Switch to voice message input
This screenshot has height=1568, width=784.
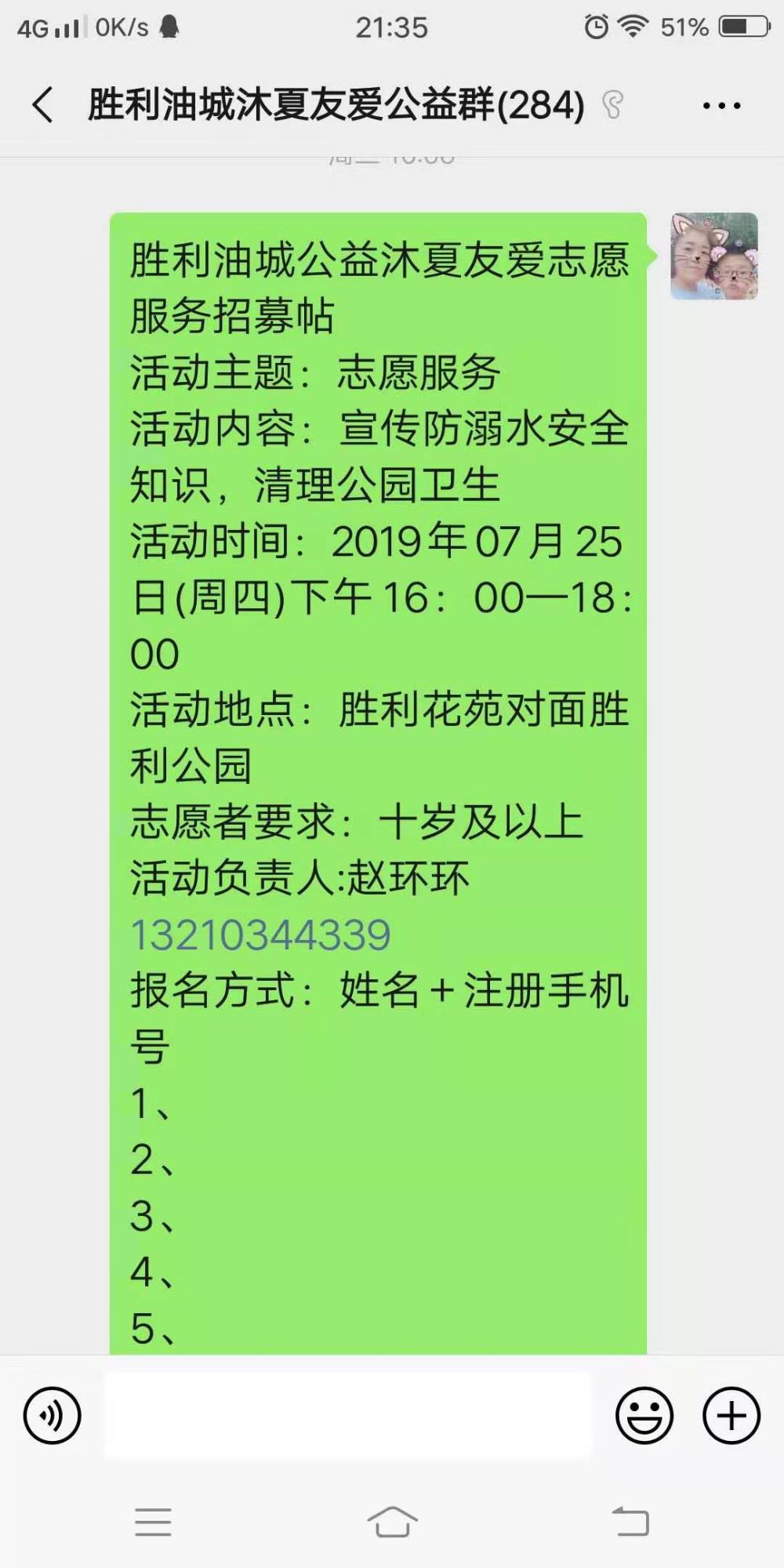click(53, 1415)
